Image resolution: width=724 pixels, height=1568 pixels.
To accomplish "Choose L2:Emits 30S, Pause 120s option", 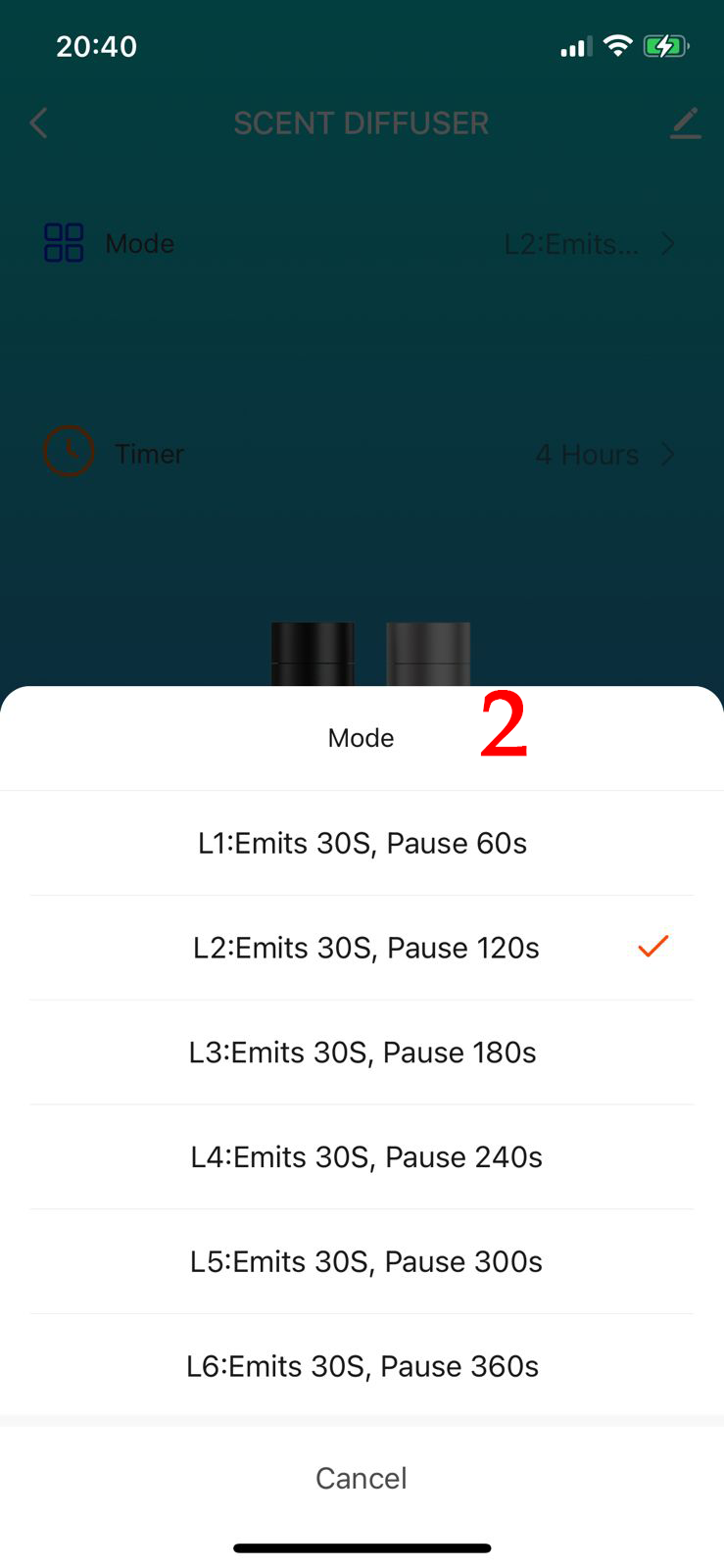I will click(x=362, y=948).
